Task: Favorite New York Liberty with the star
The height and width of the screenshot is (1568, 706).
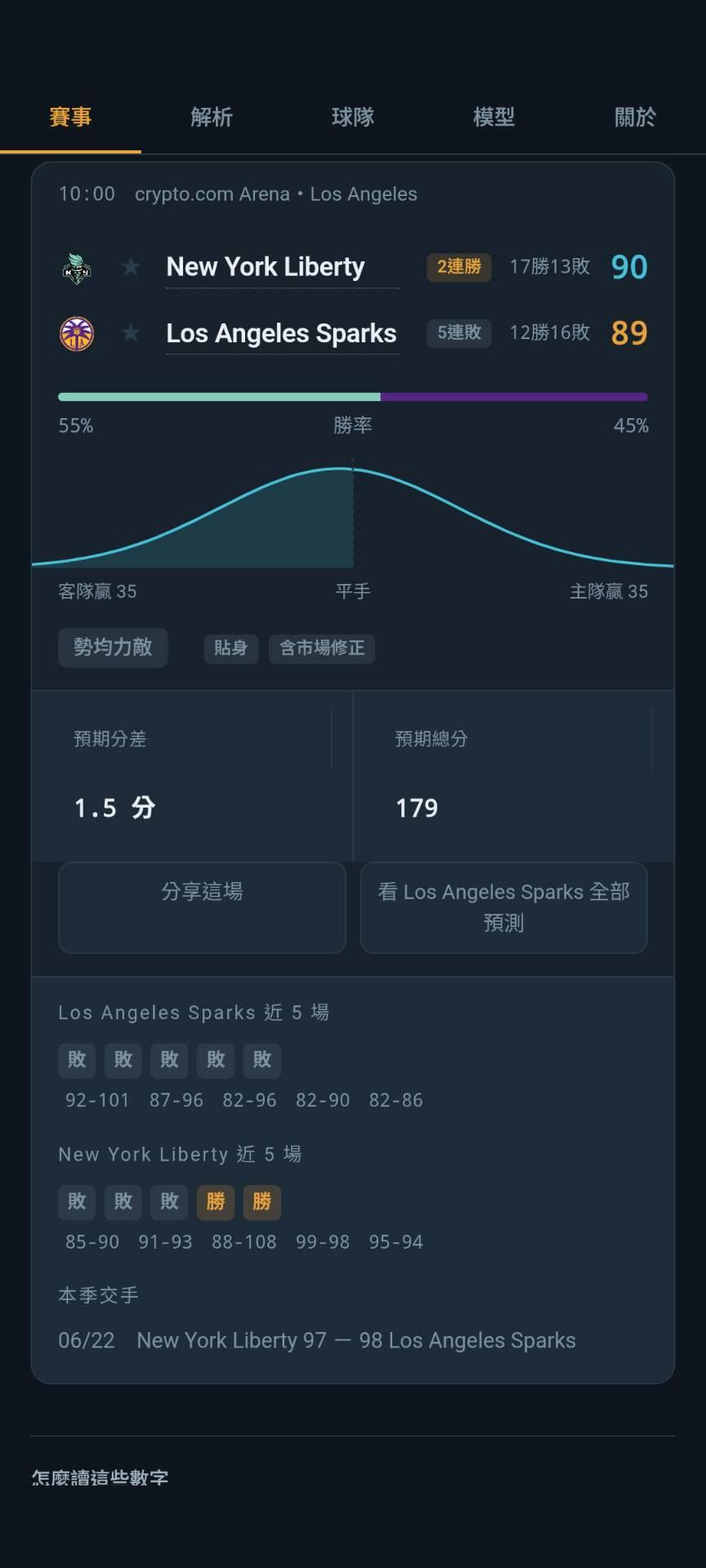Action: (x=131, y=267)
